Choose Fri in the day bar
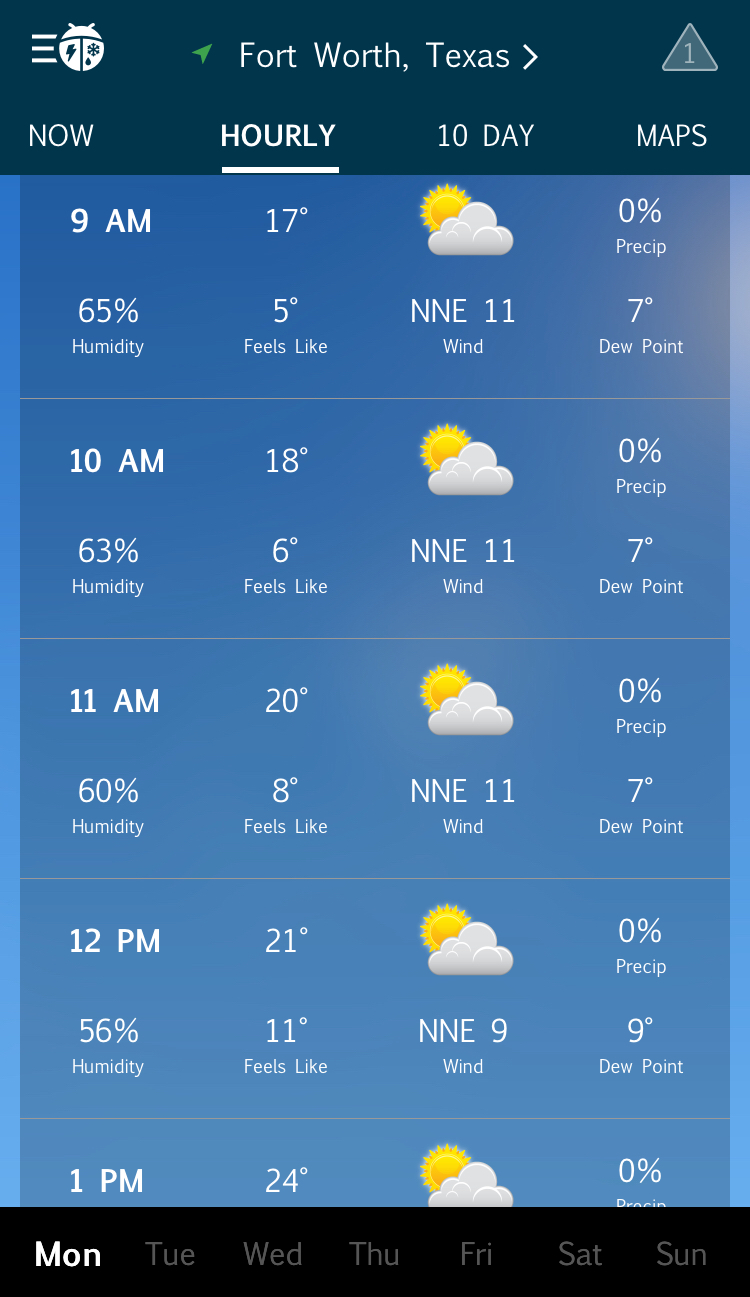 tap(476, 1254)
